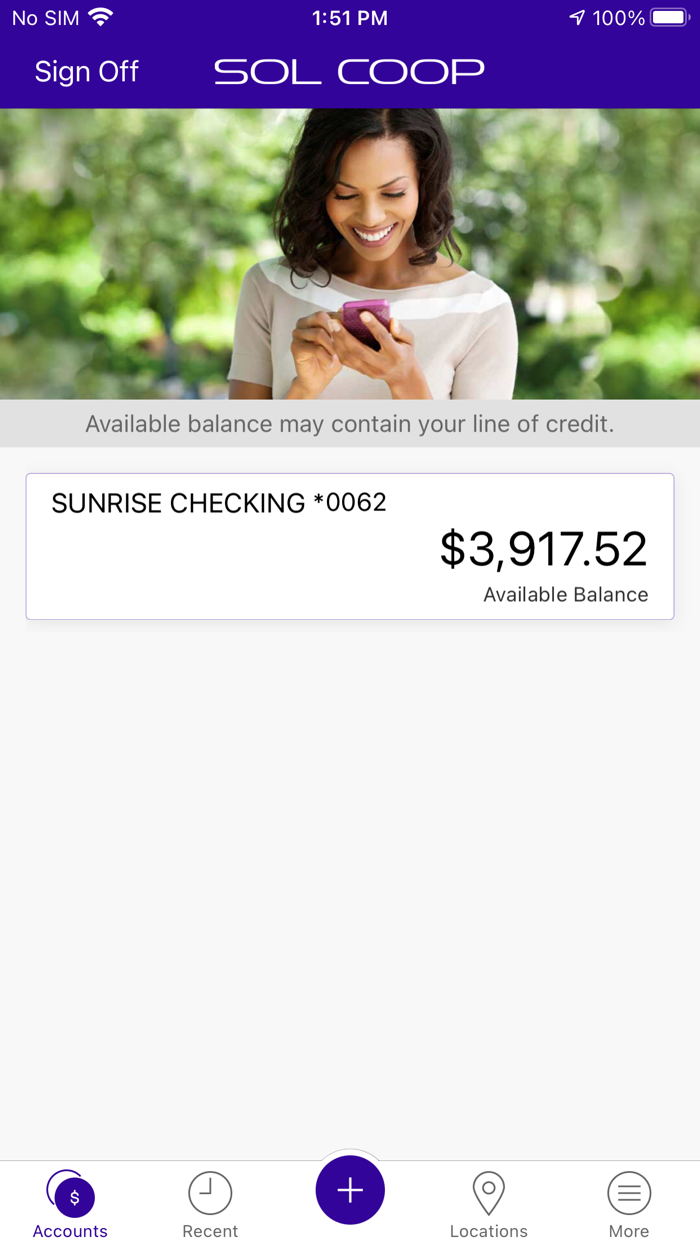
Task: Tap the center plus button
Action: (x=350, y=1190)
